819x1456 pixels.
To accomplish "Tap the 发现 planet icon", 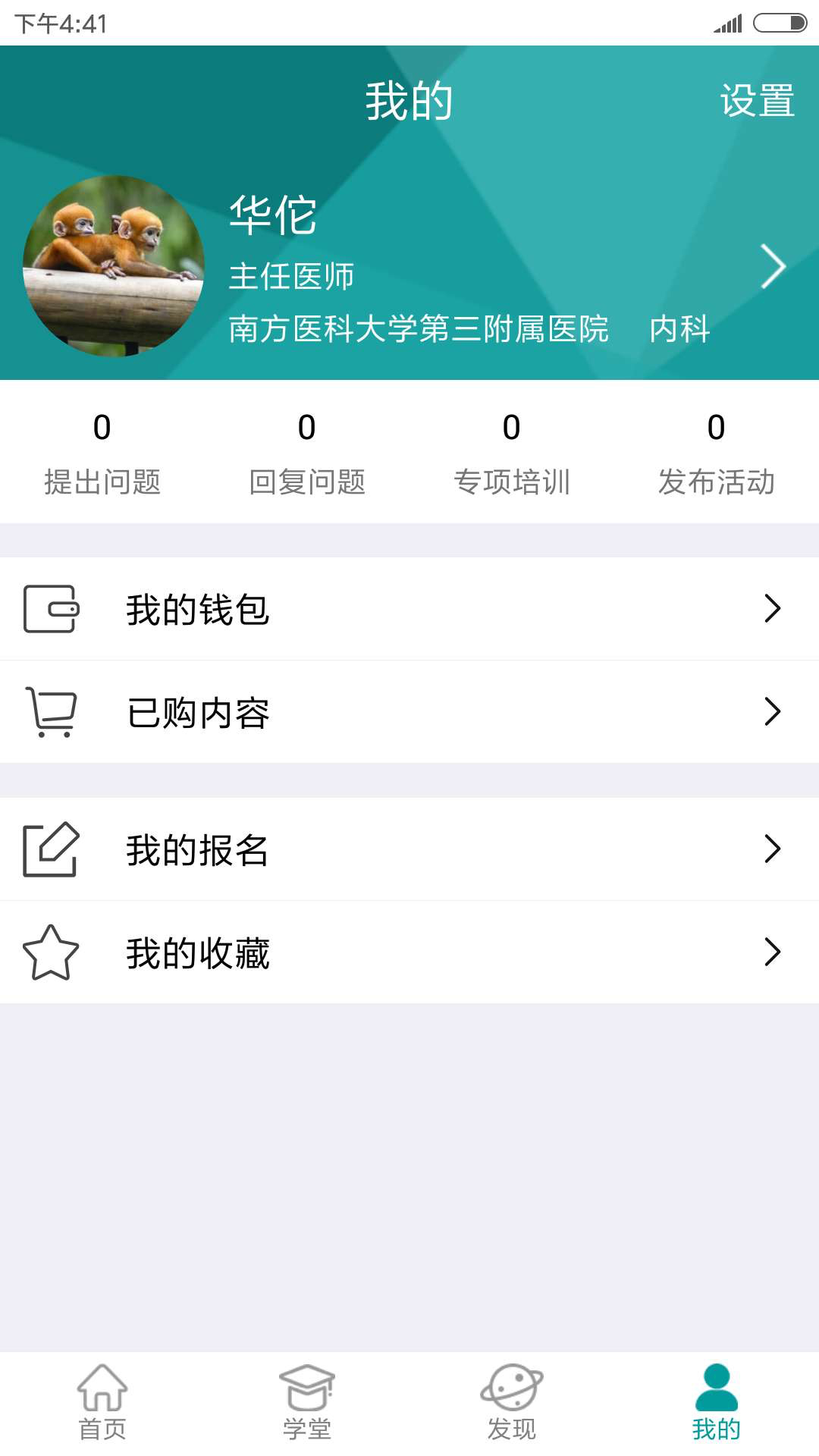I will 512,1399.
